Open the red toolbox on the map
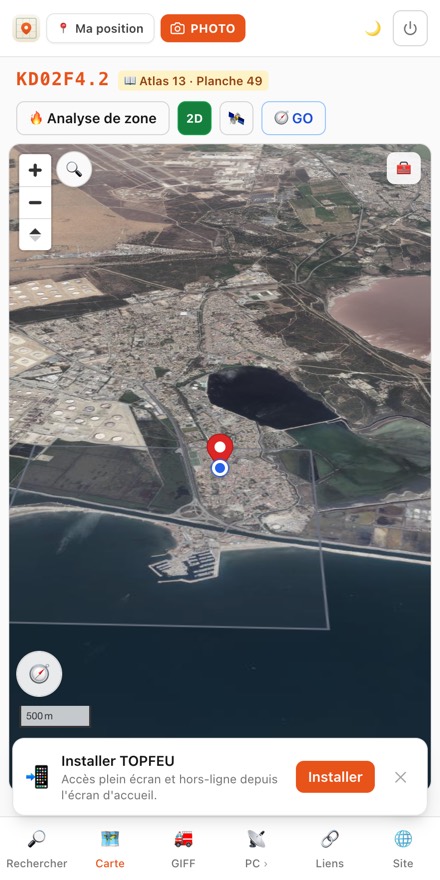The width and height of the screenshot is (440, 880). click(404, 168)
